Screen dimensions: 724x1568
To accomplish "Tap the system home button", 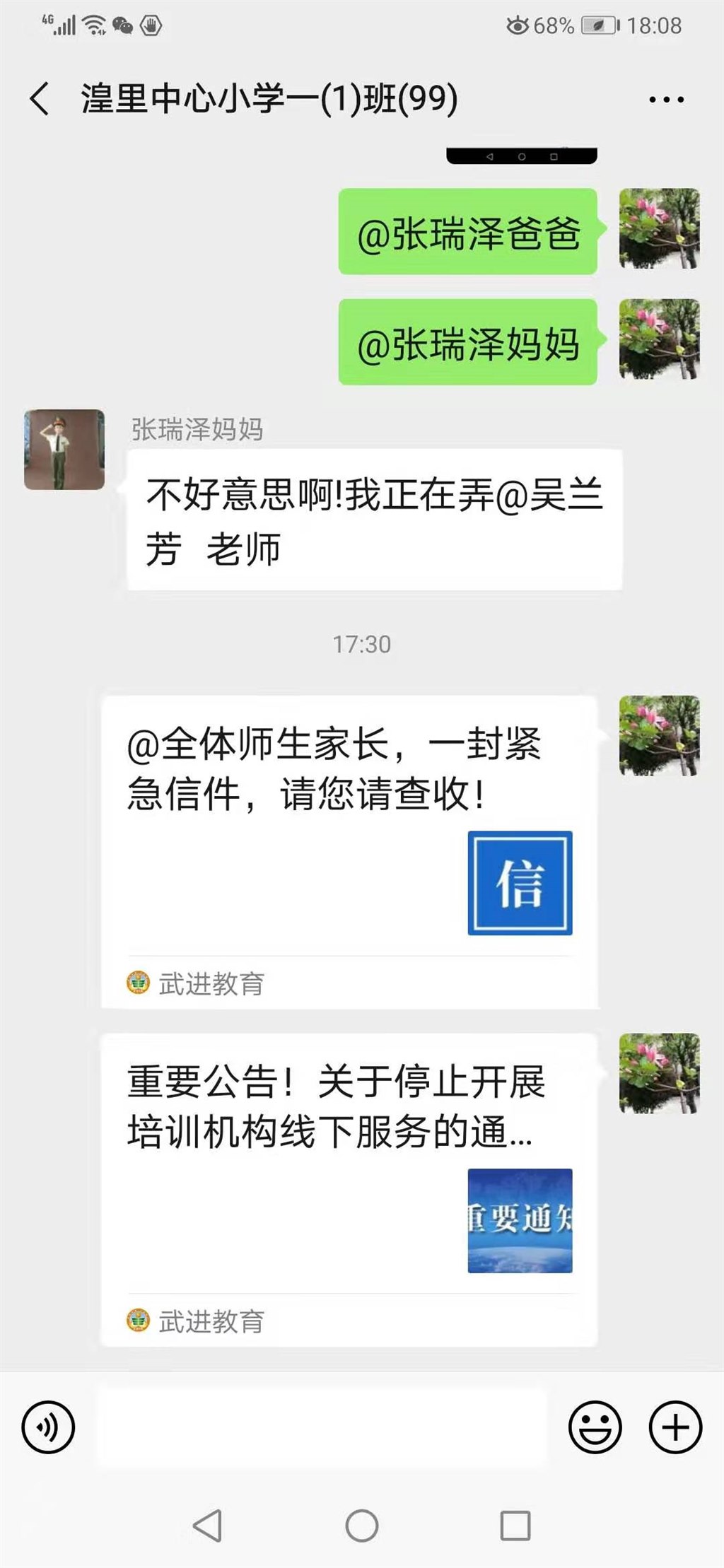I will 361,1526.
